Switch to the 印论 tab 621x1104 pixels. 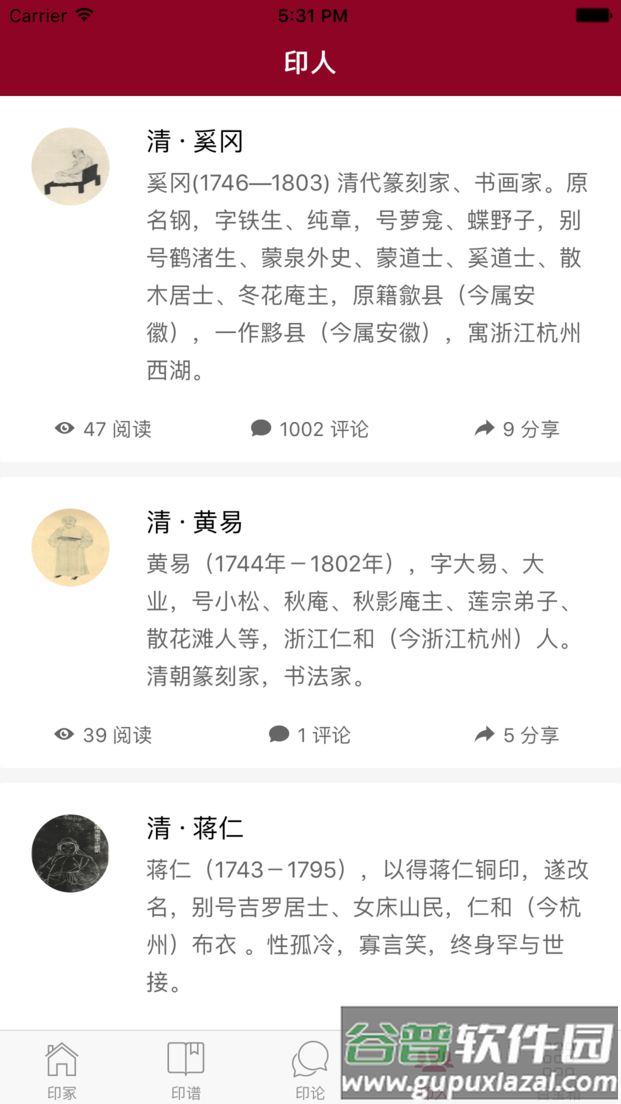310,1070
